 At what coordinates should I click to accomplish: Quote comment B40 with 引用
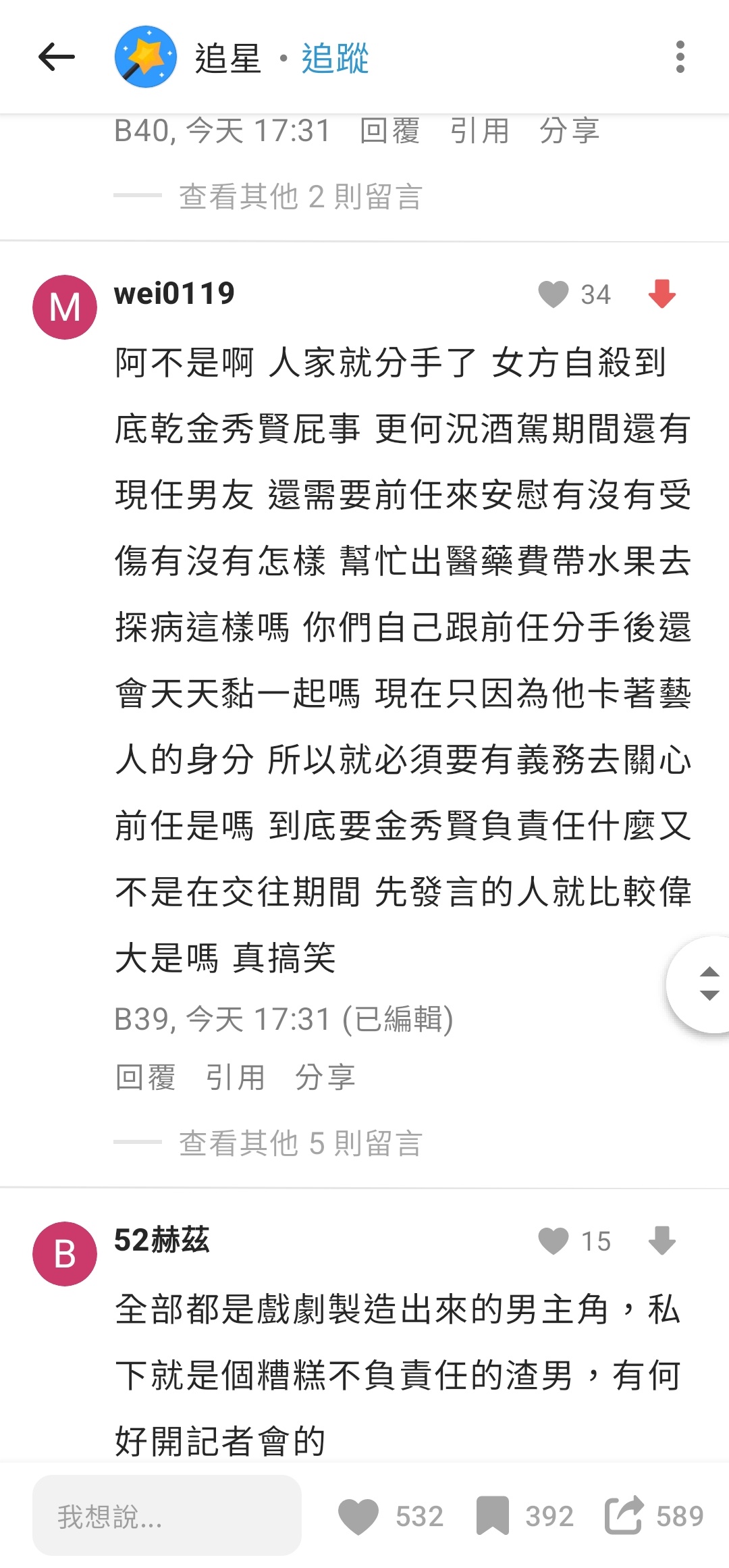(479, 130)
